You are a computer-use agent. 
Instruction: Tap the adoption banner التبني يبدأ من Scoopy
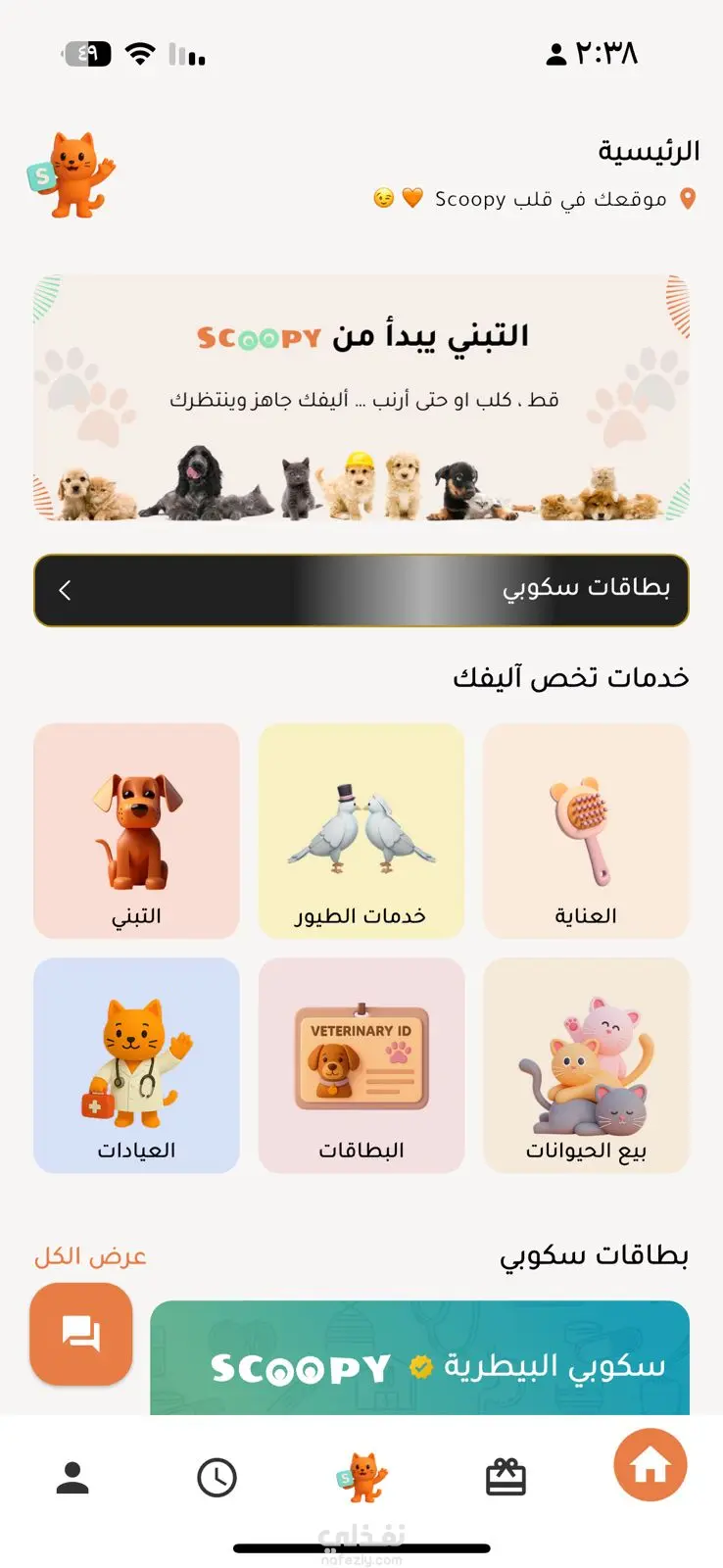point(361,397)
